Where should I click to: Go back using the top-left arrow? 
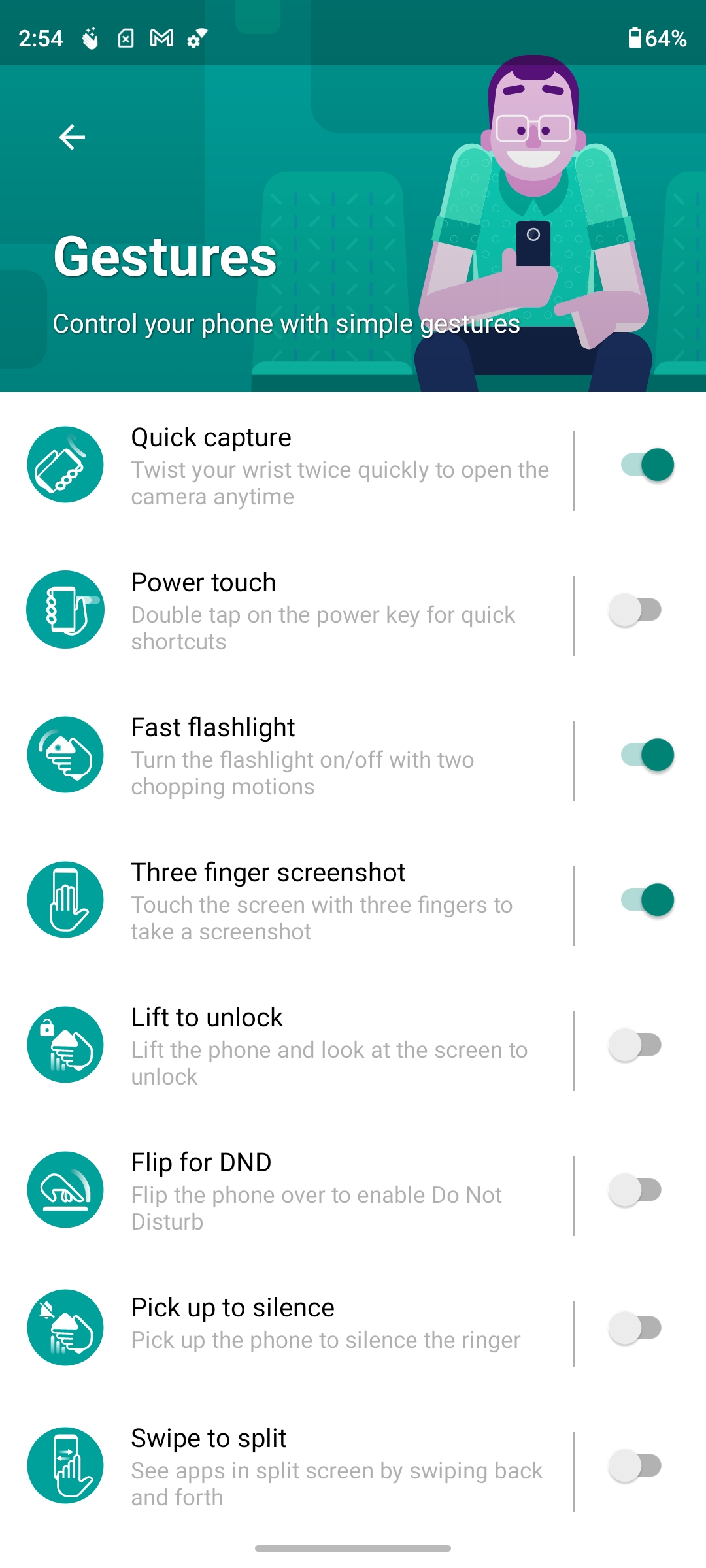(72, 137)
